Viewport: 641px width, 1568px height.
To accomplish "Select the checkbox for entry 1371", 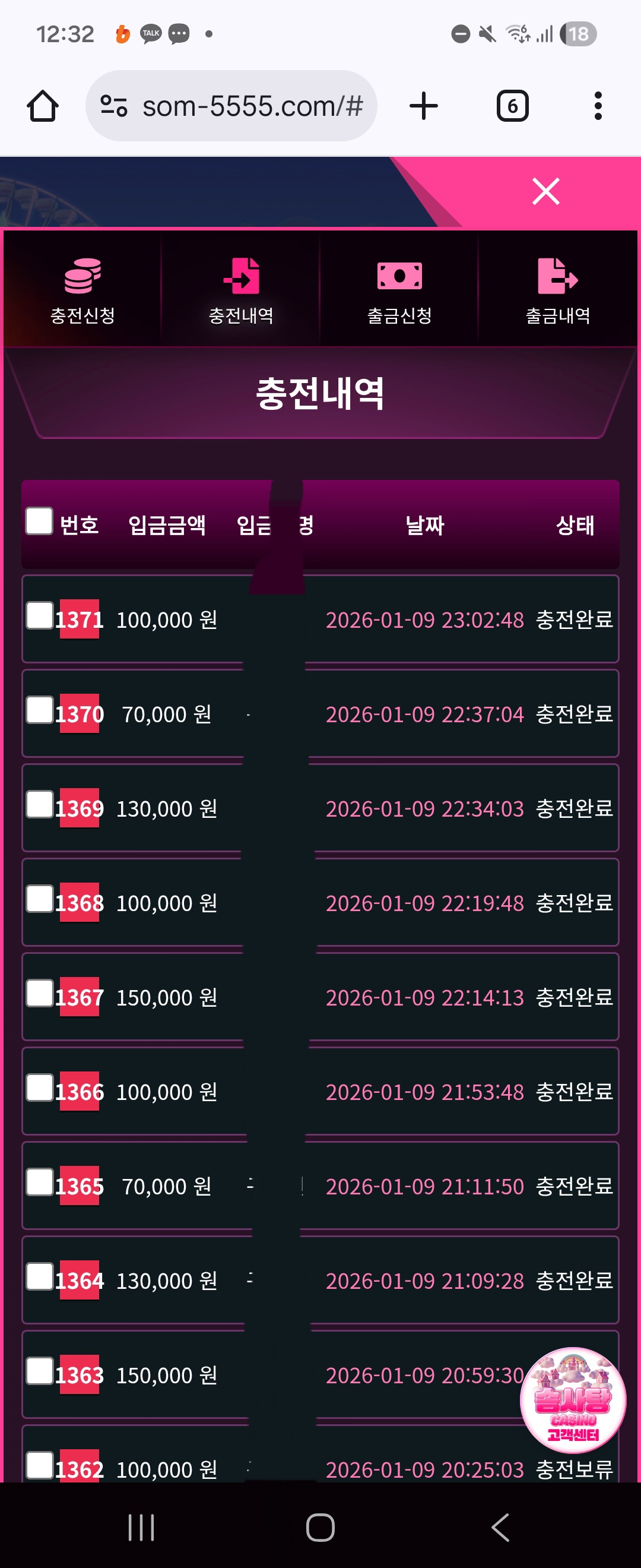I will (x=40, y=615).
